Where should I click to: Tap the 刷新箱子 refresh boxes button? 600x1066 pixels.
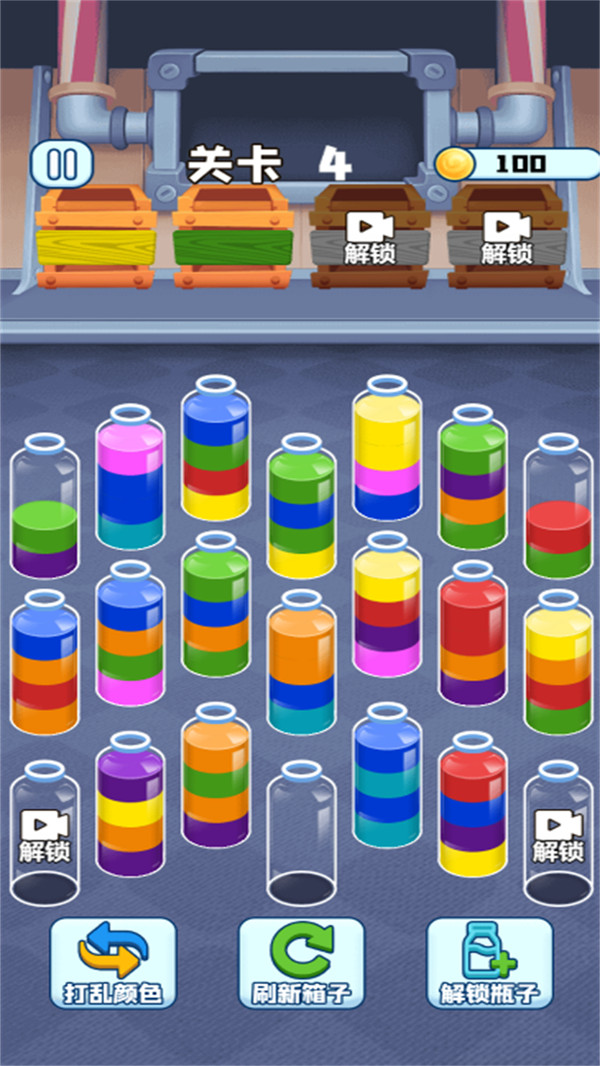click(301, 963)
